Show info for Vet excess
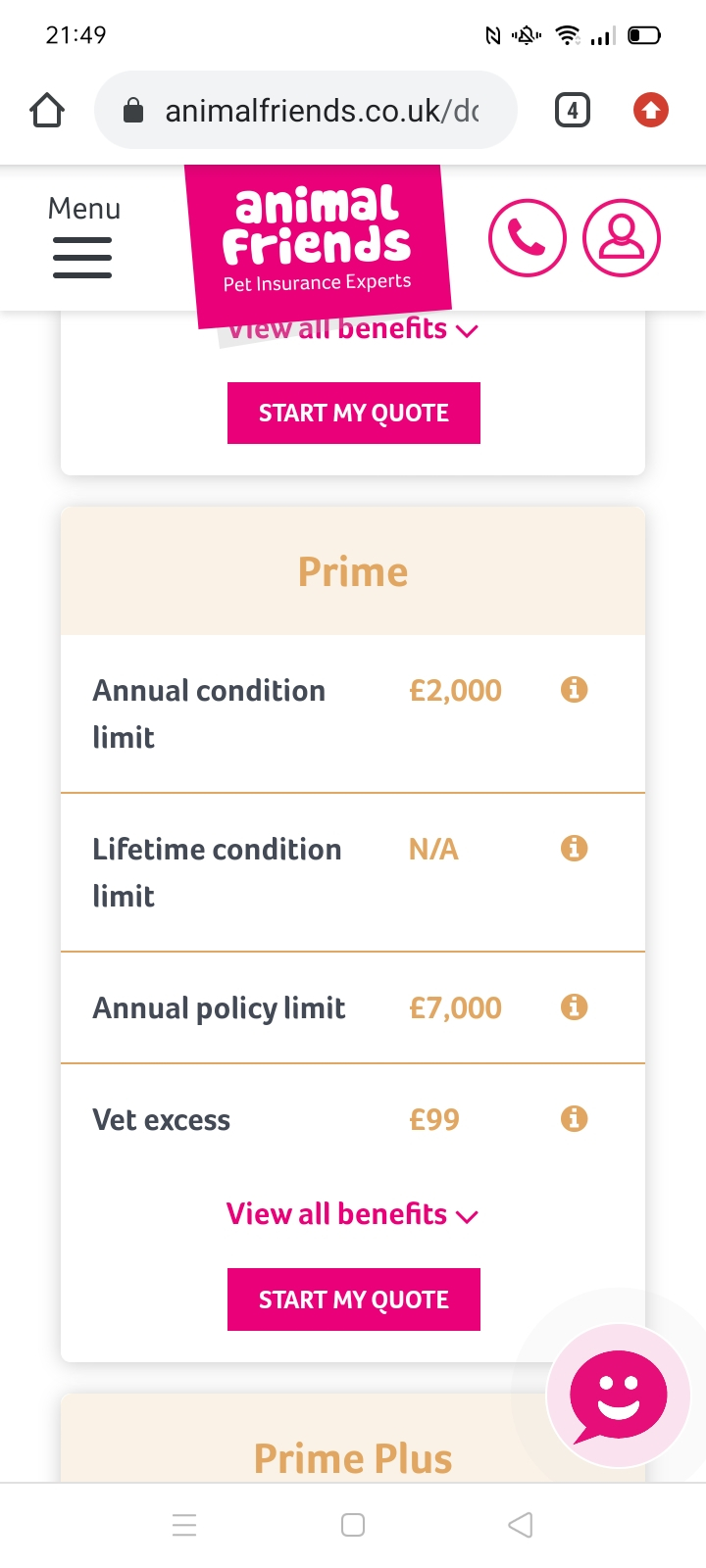 click(x=575, y=1119)
